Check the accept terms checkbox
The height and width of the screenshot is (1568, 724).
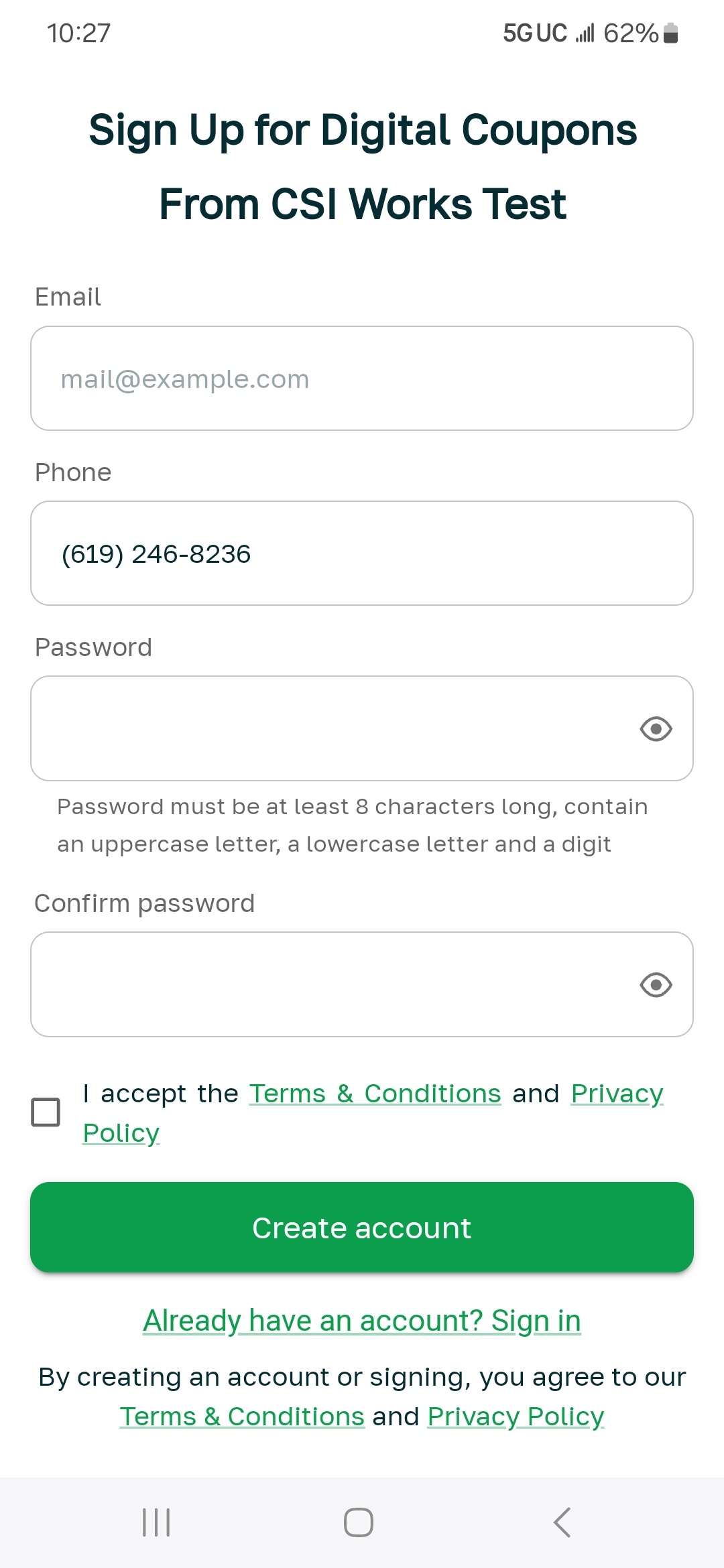pyautogui.click(x=46, y=1112)
